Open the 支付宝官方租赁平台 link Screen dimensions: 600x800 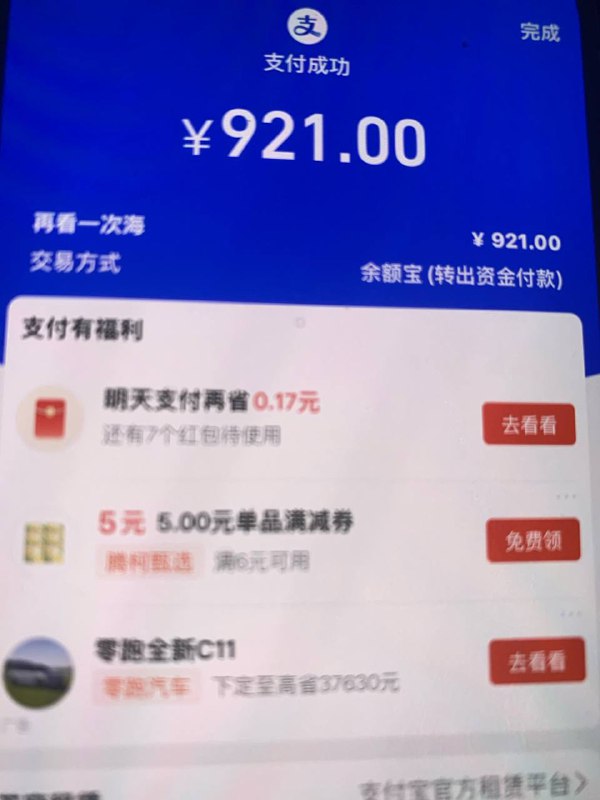(x=472, y=785)
